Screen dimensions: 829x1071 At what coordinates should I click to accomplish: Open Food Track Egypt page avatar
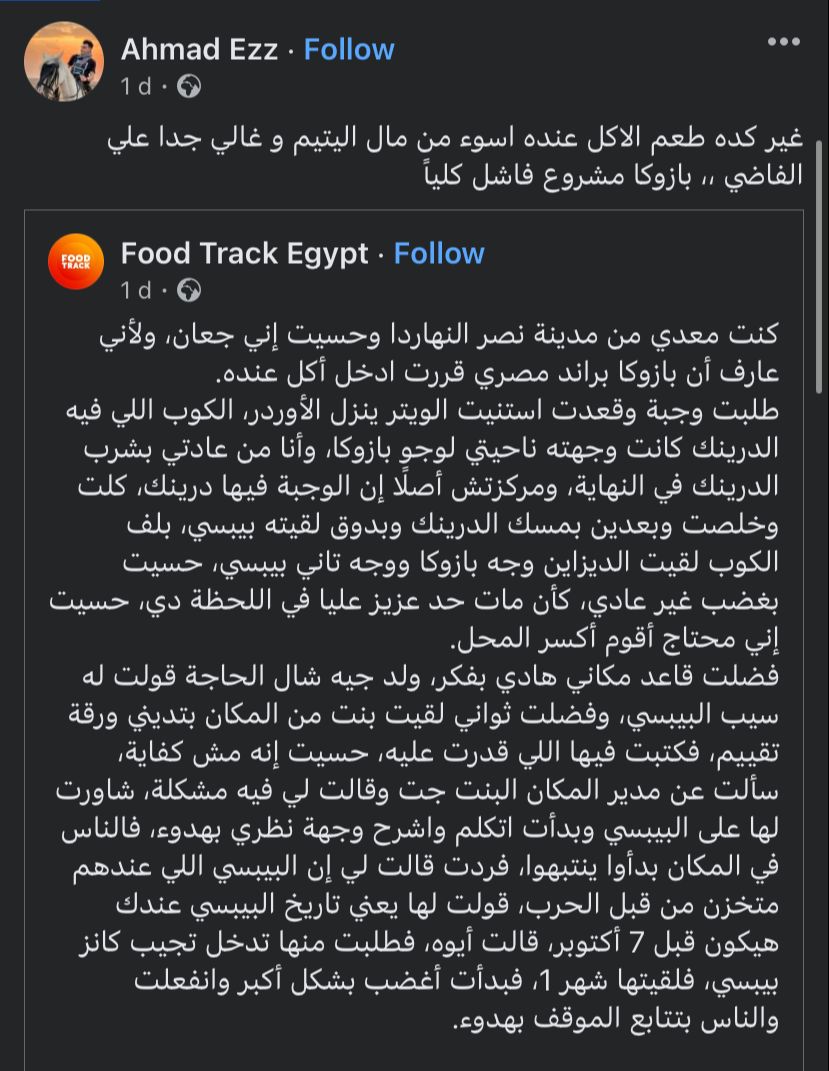pos(76,262)
